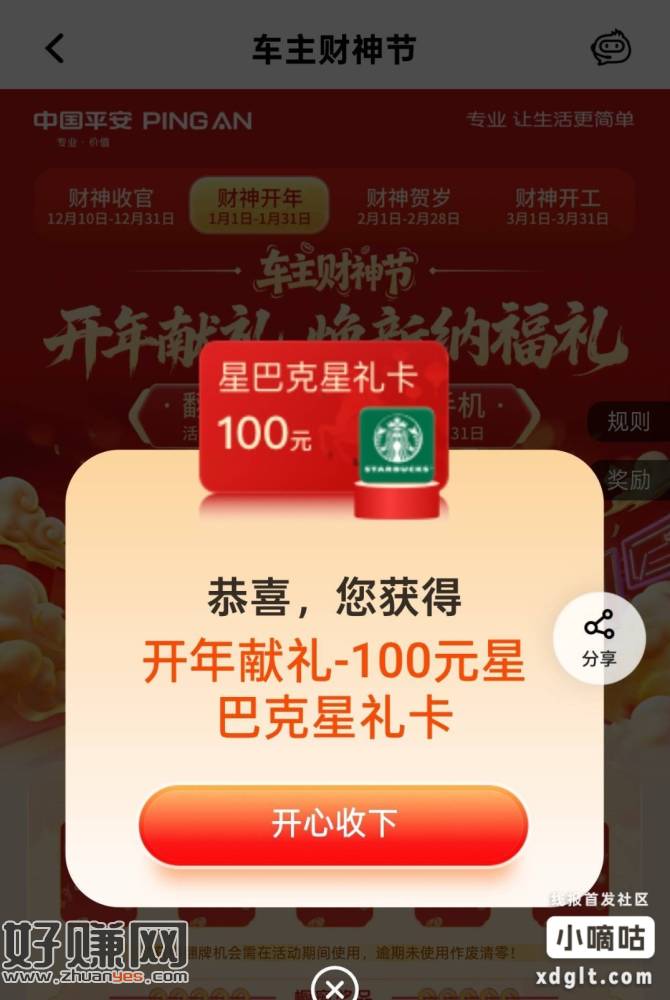Open the robot assistant icon
Screen dimensions: 670x1000
611,47
